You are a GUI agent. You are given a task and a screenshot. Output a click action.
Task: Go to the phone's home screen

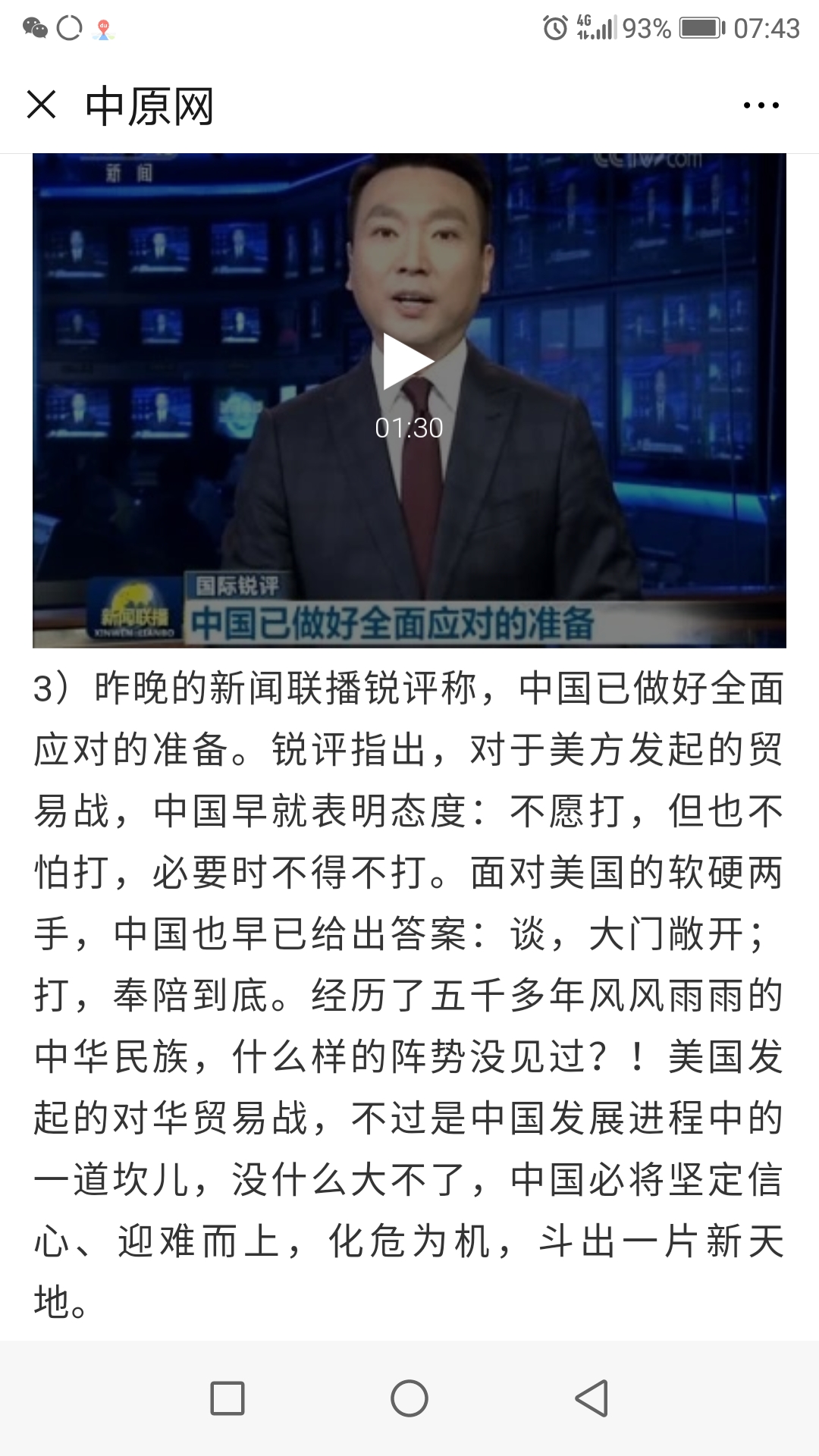pyautogui.click(x=409, y=1398)
